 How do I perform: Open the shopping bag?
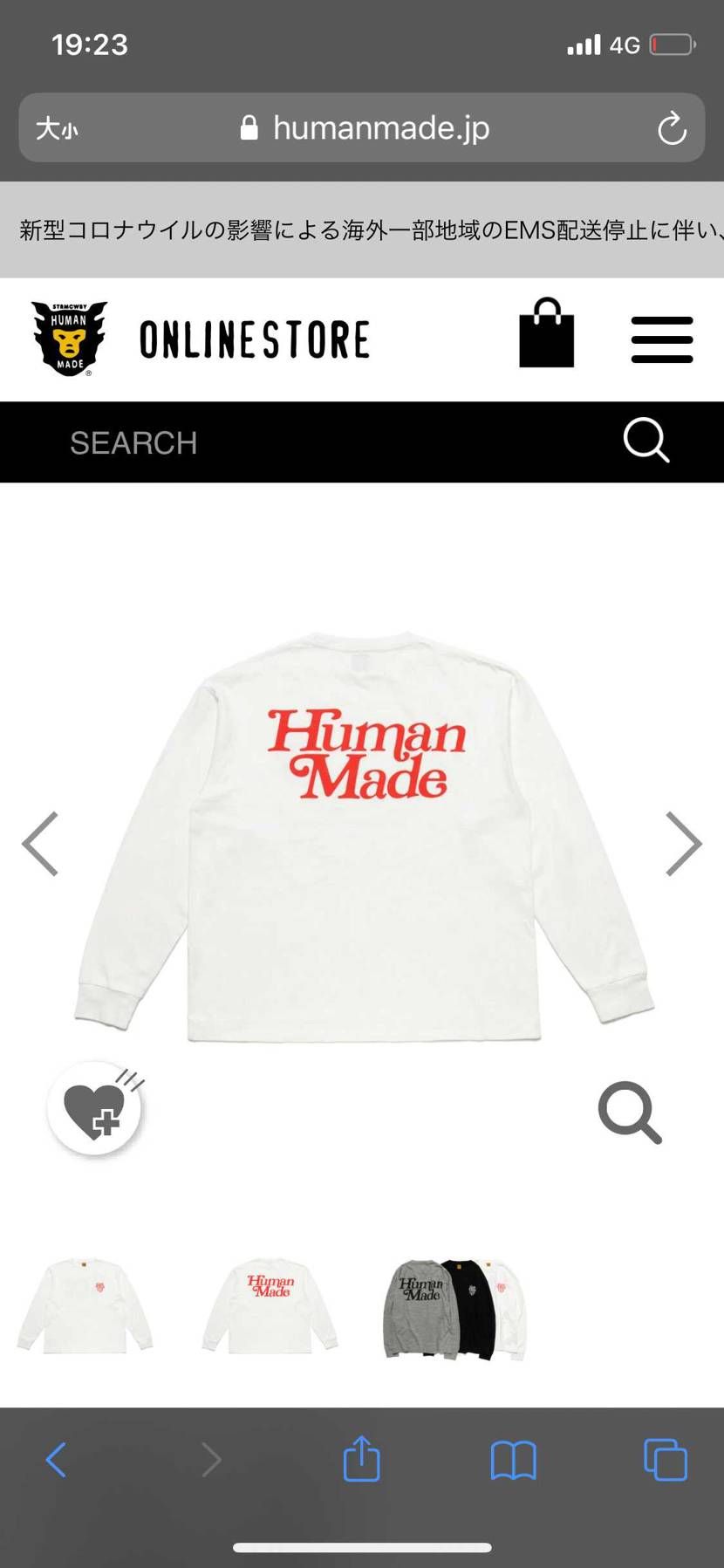(x=546, y=335)
